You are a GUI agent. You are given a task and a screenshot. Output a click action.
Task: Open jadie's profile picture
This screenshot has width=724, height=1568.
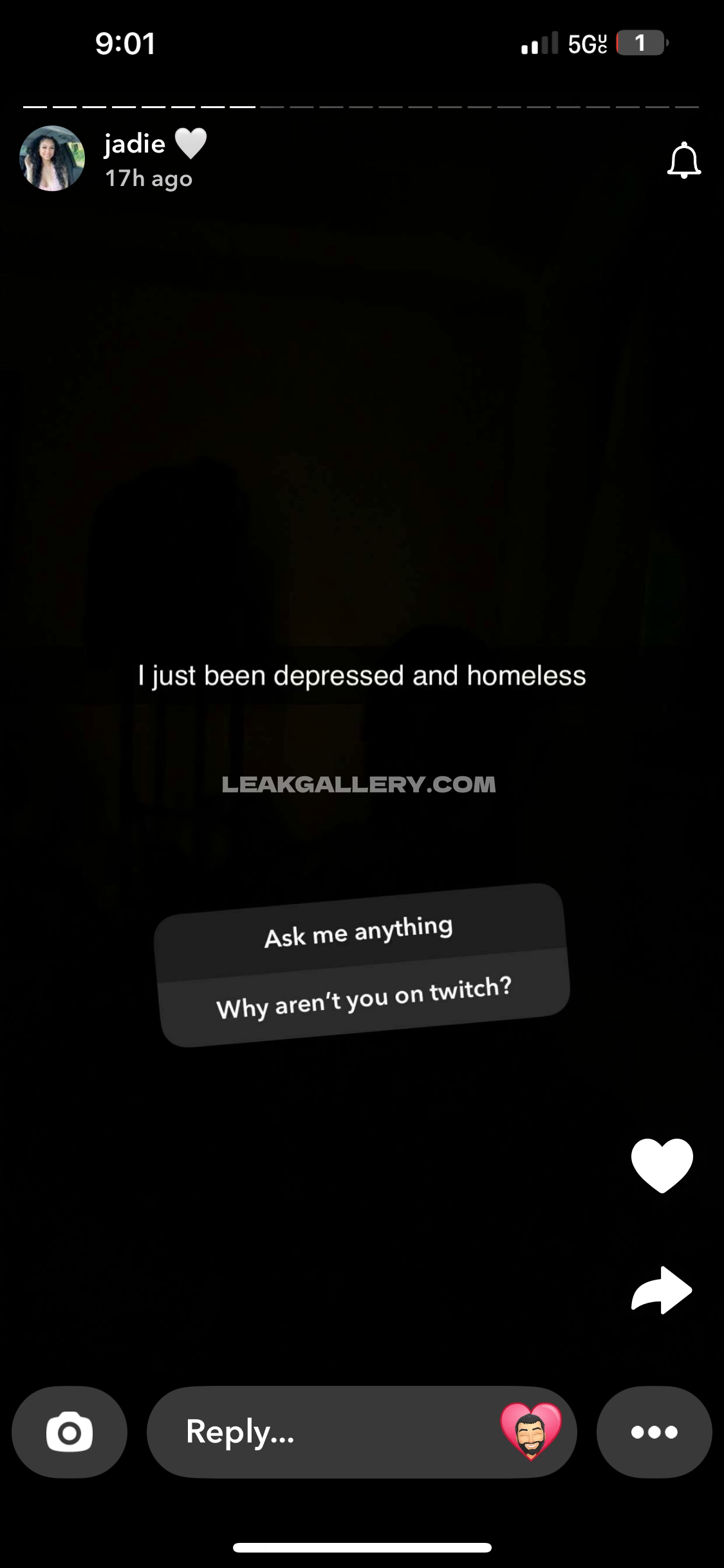click(x=52, y=158)
